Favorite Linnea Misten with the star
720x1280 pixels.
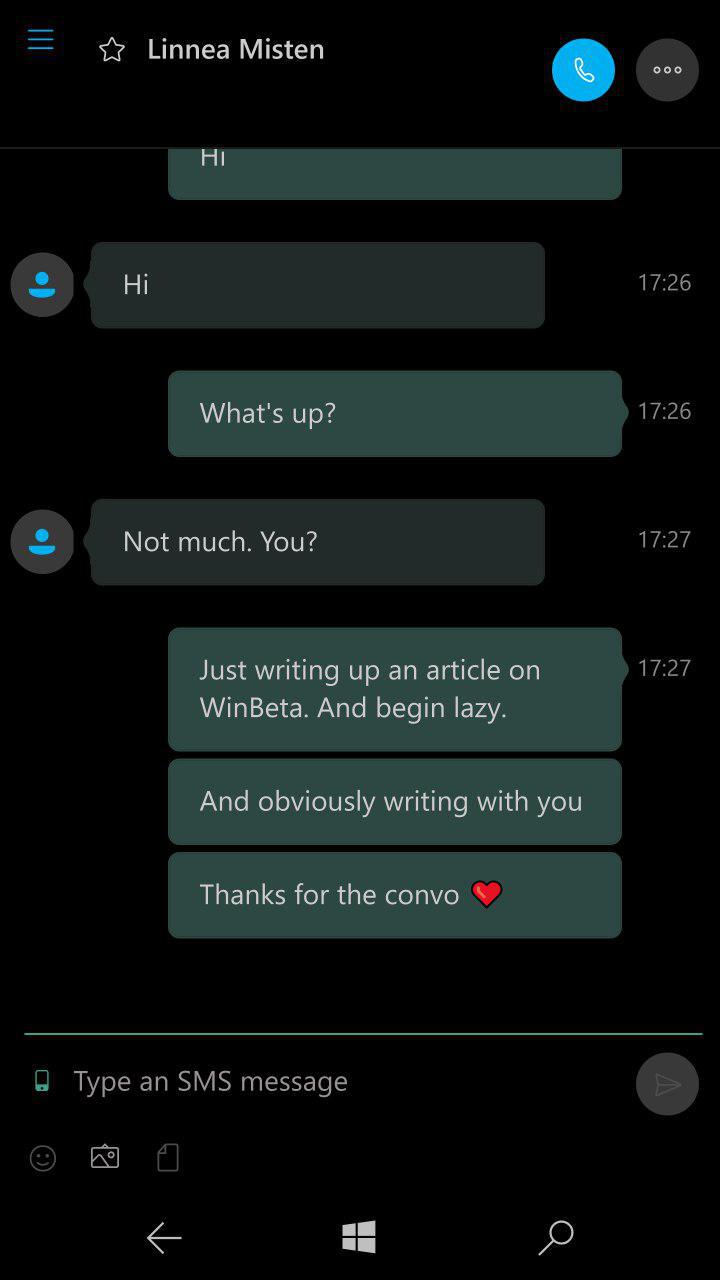112,50
